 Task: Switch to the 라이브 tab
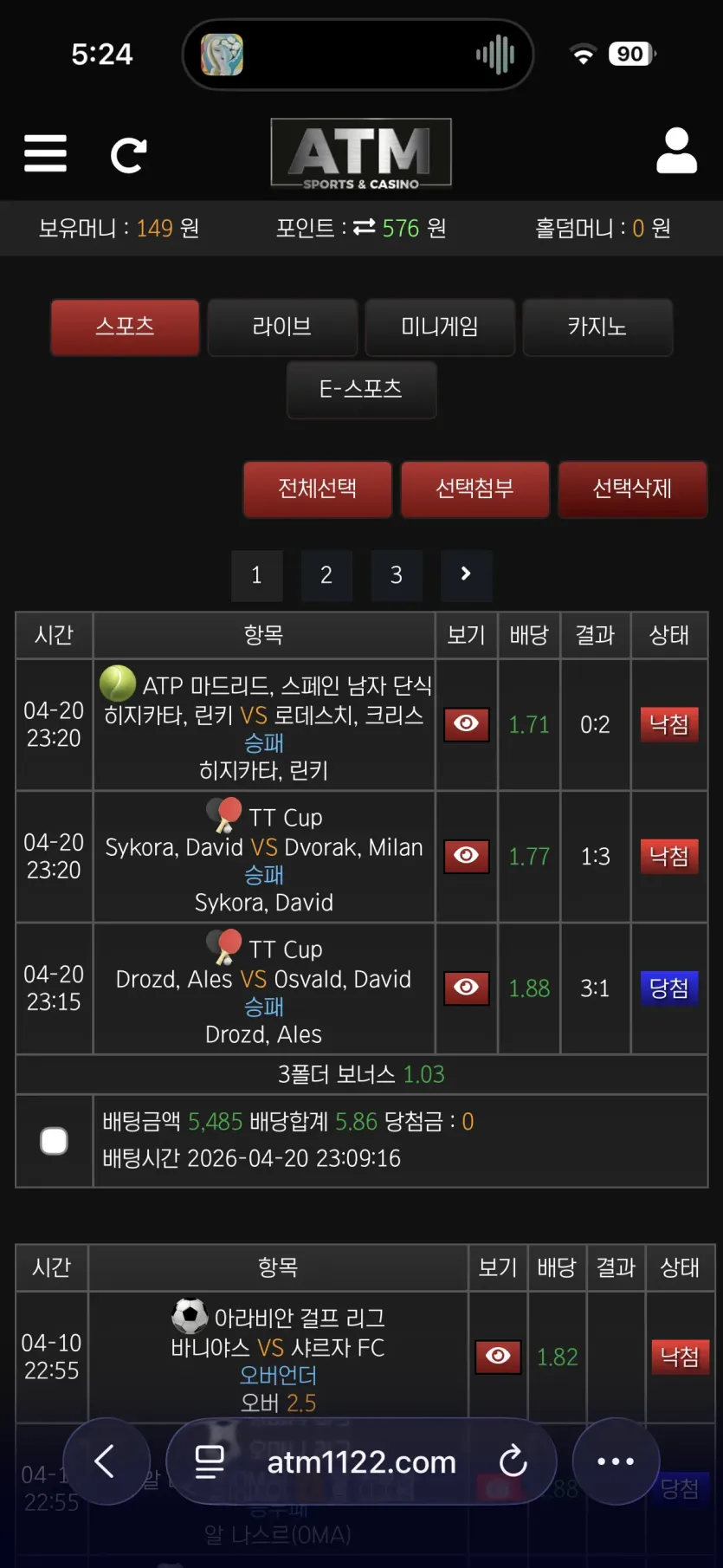(x=282, y=327)
